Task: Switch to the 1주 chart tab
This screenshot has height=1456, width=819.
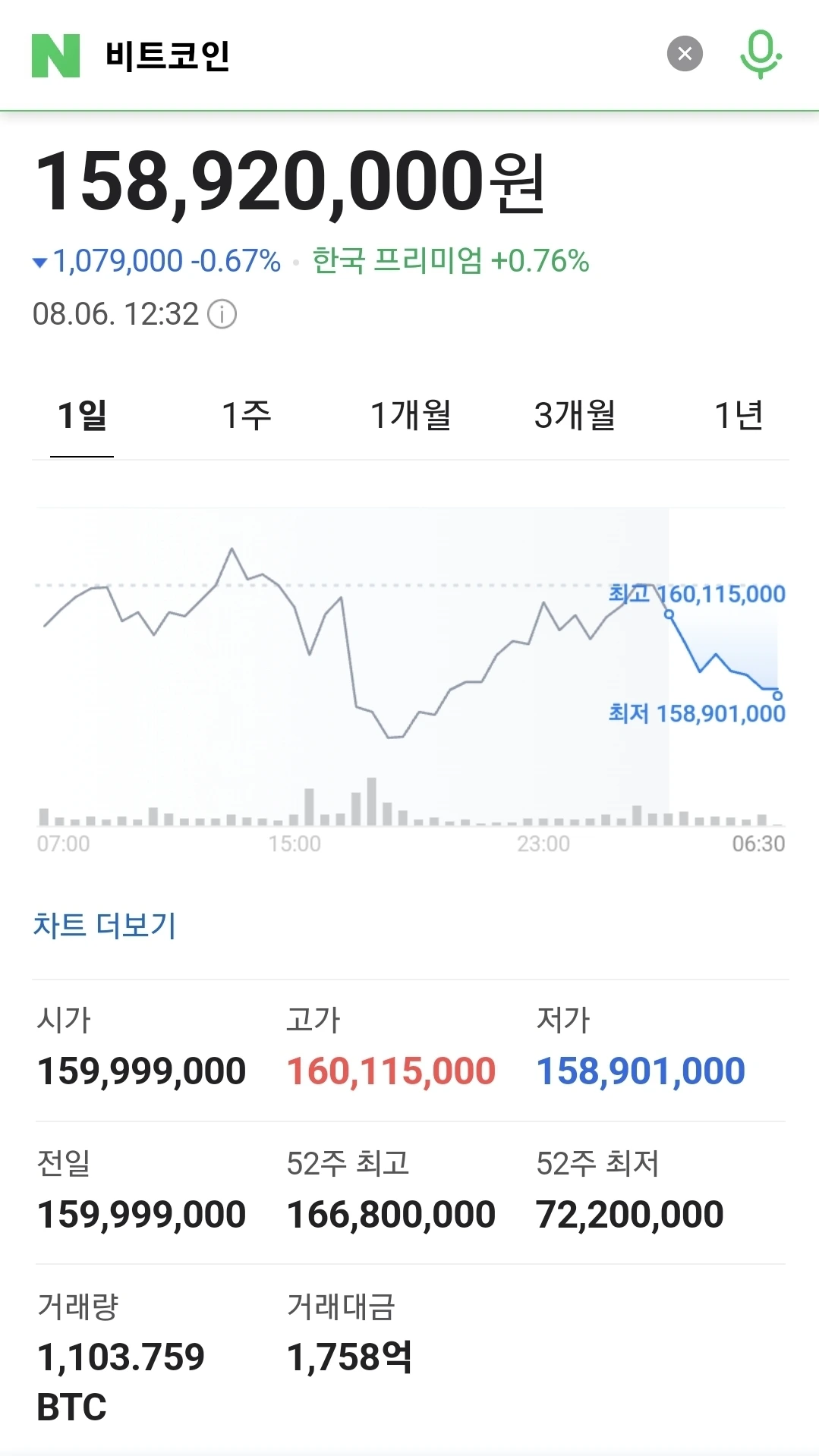Action: tap(246, 416)
